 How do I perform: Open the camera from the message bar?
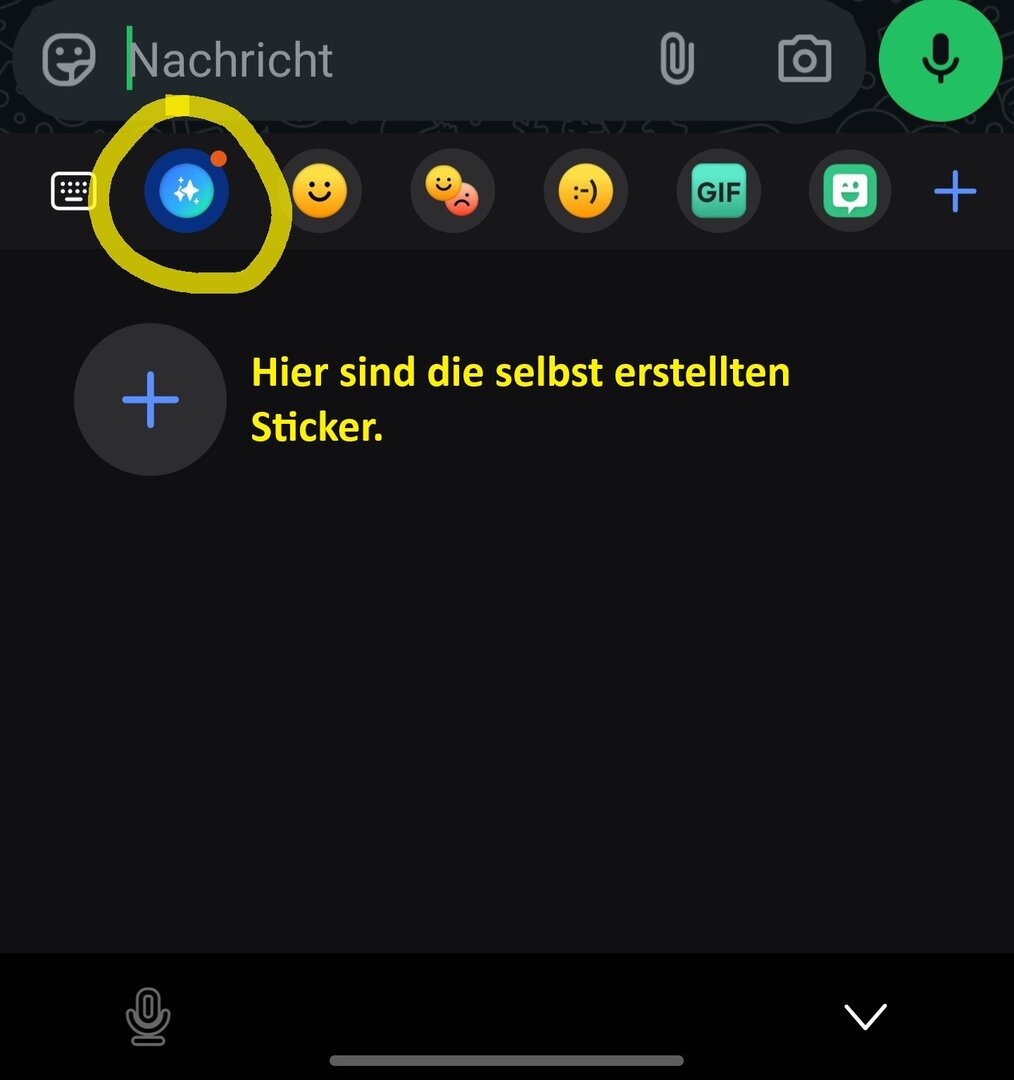[804, 60]
